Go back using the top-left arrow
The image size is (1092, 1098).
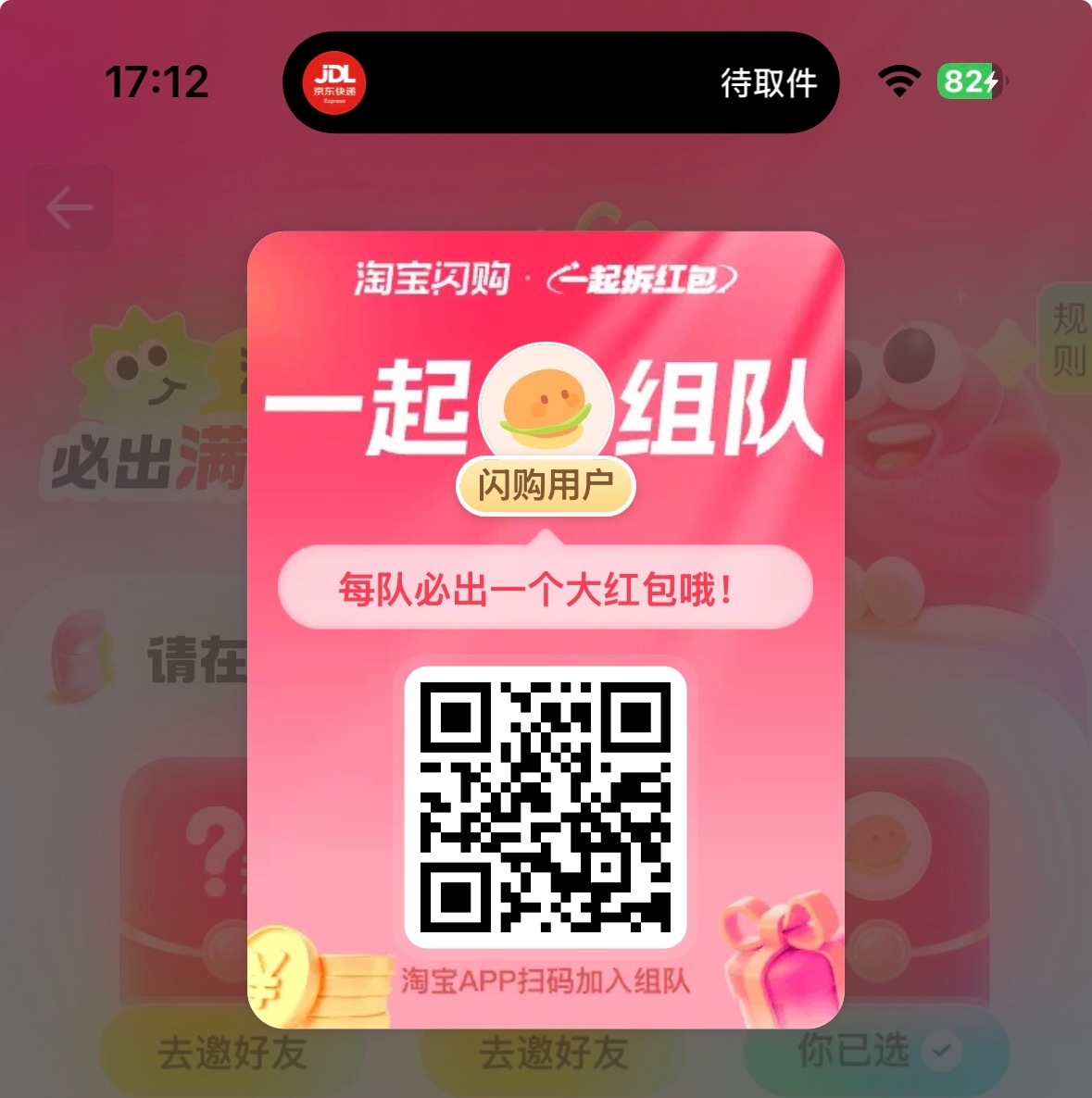tap(70, 208)
